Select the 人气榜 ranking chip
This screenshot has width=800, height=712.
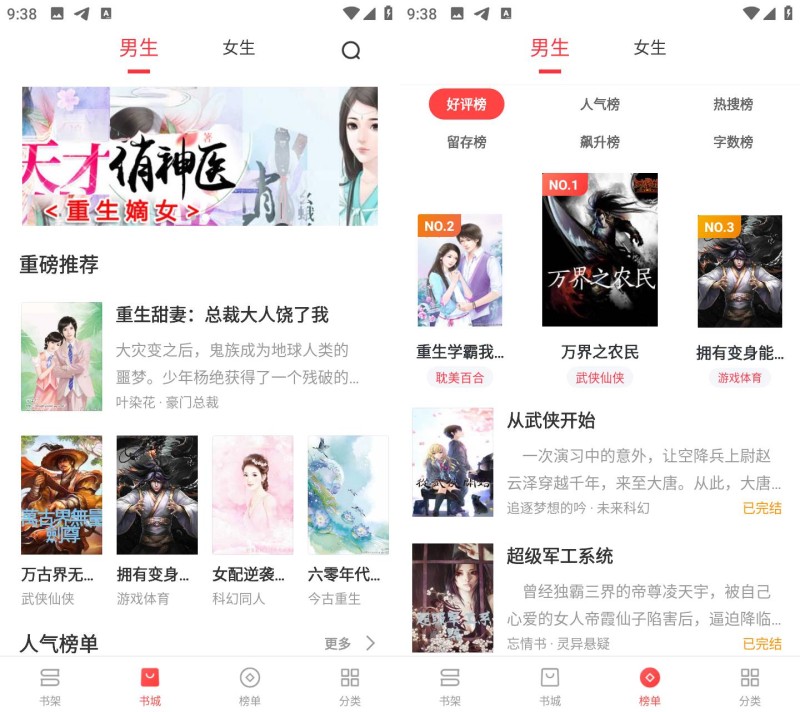[600, 104]
